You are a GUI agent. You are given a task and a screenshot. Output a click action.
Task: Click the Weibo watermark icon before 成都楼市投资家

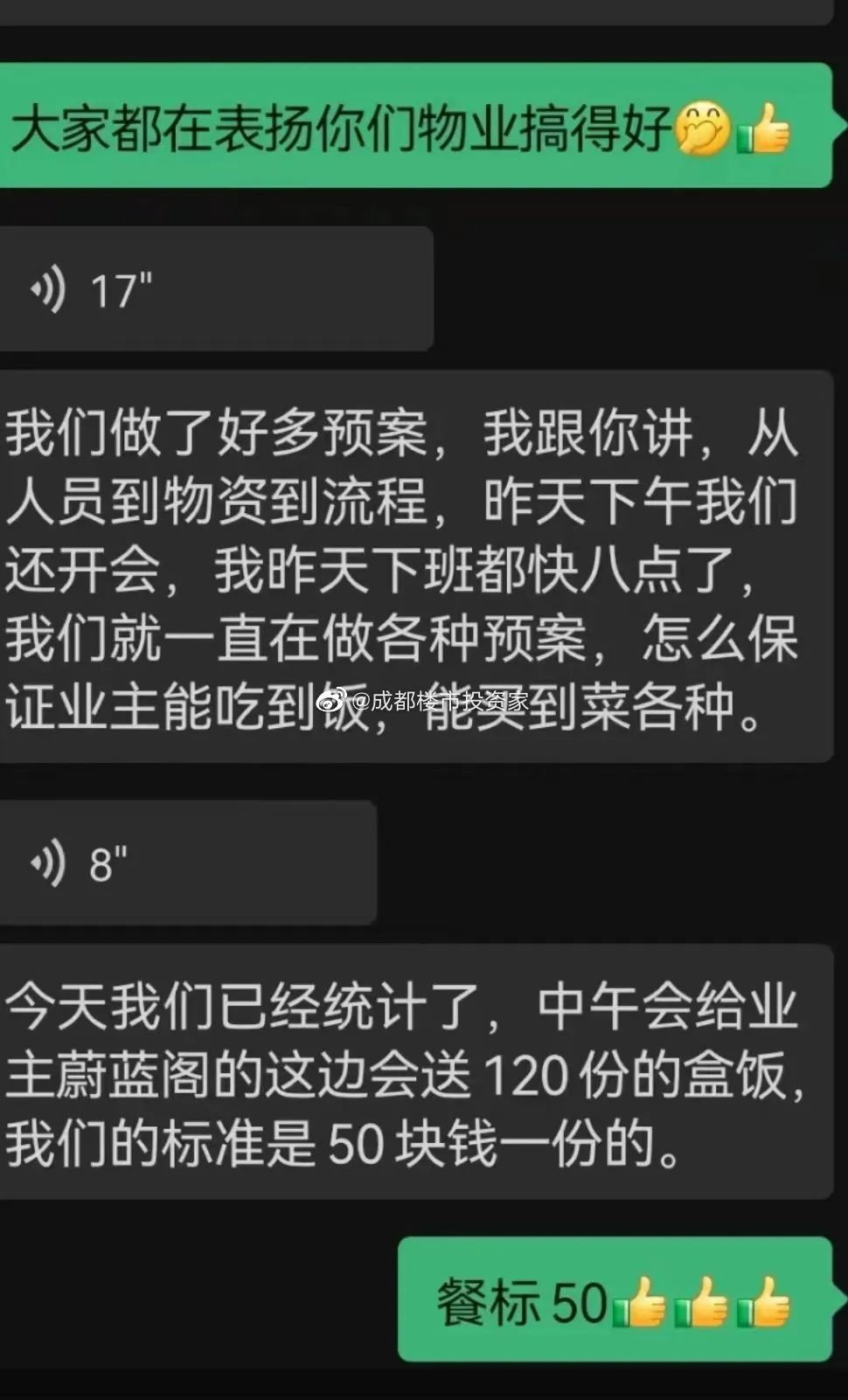tap(330, 699)
